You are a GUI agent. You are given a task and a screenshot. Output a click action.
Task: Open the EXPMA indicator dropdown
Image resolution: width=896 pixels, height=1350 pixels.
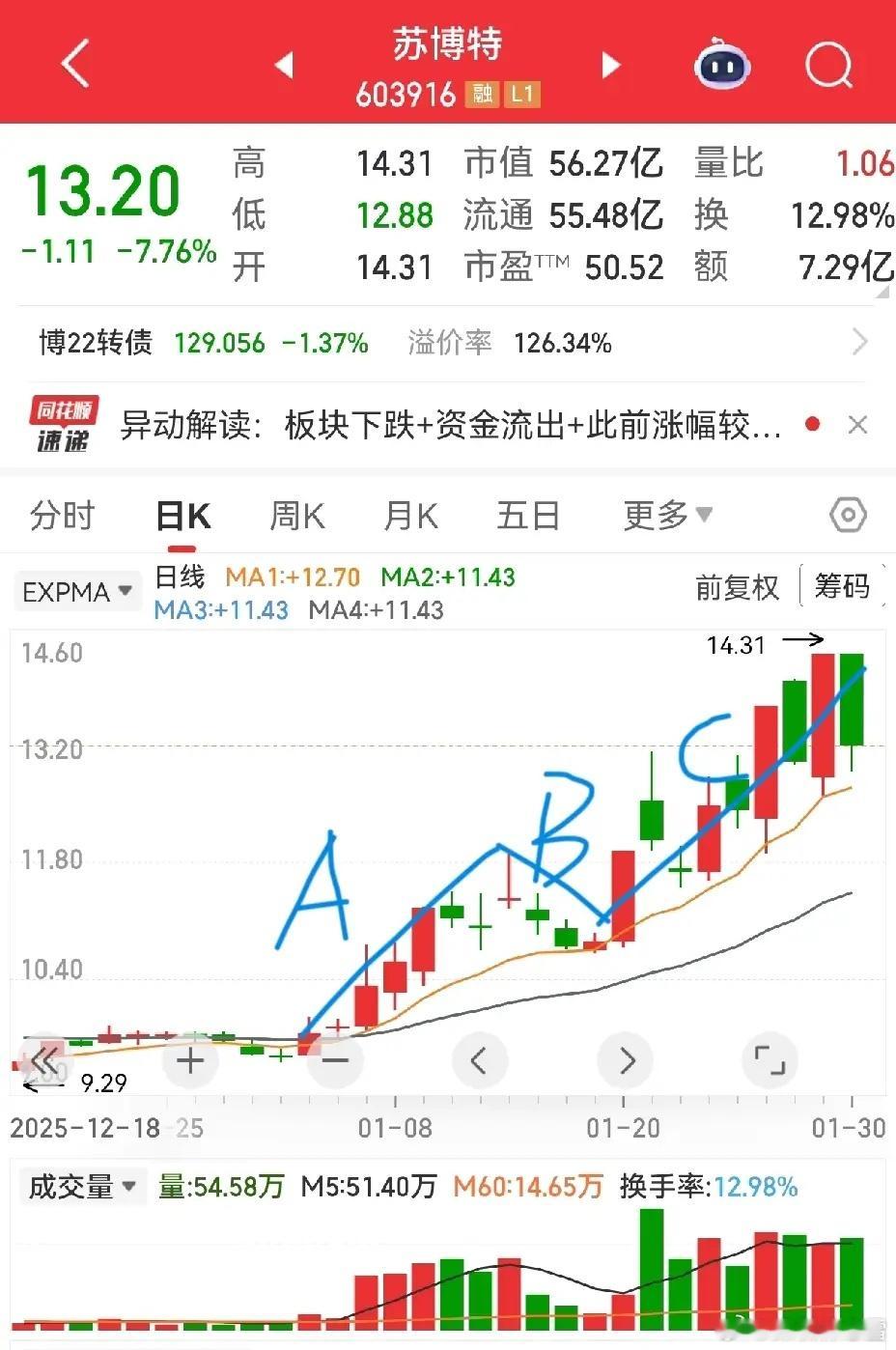[x=77, y=591]
